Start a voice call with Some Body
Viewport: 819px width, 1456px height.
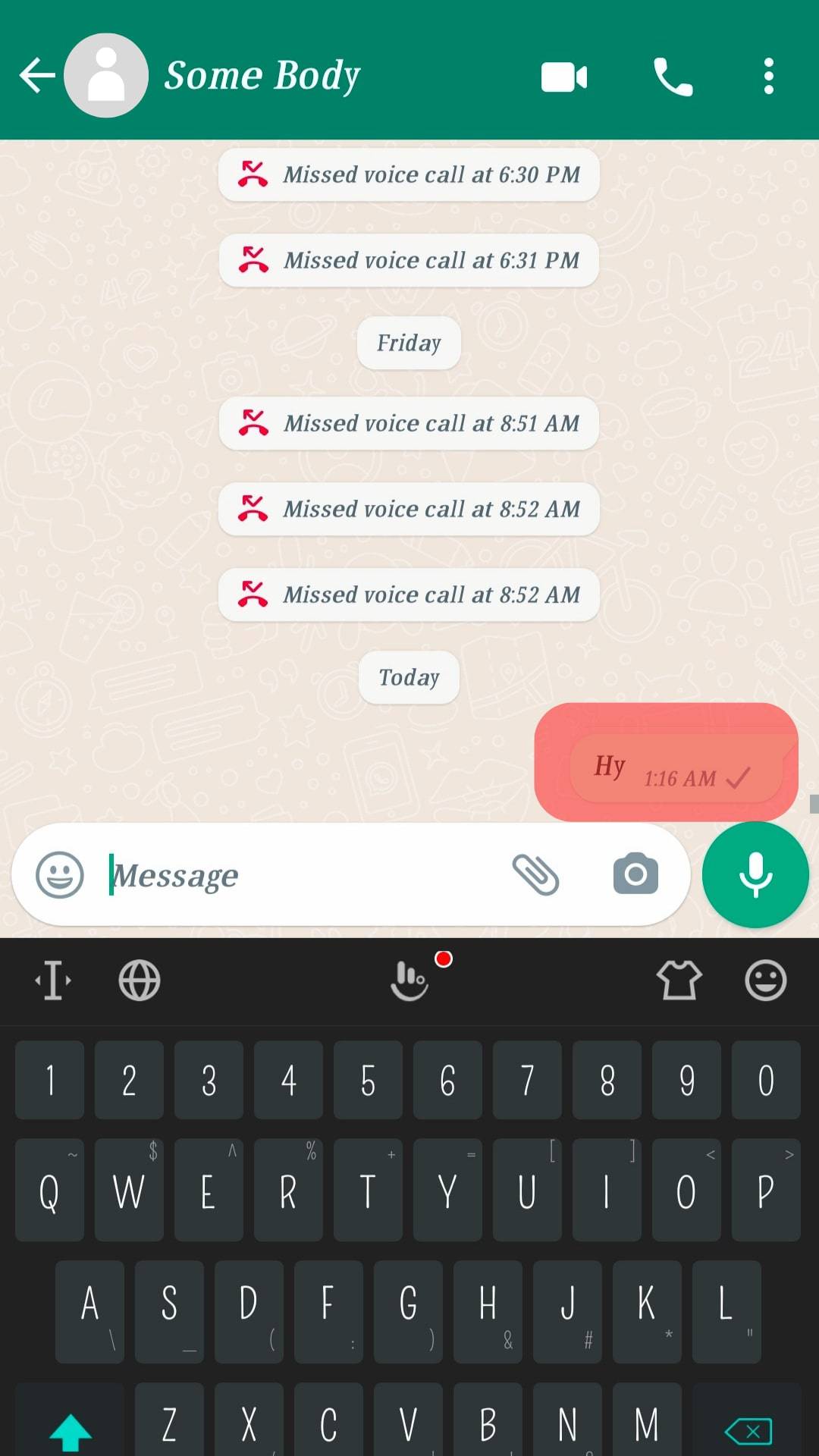coord(673,77)
